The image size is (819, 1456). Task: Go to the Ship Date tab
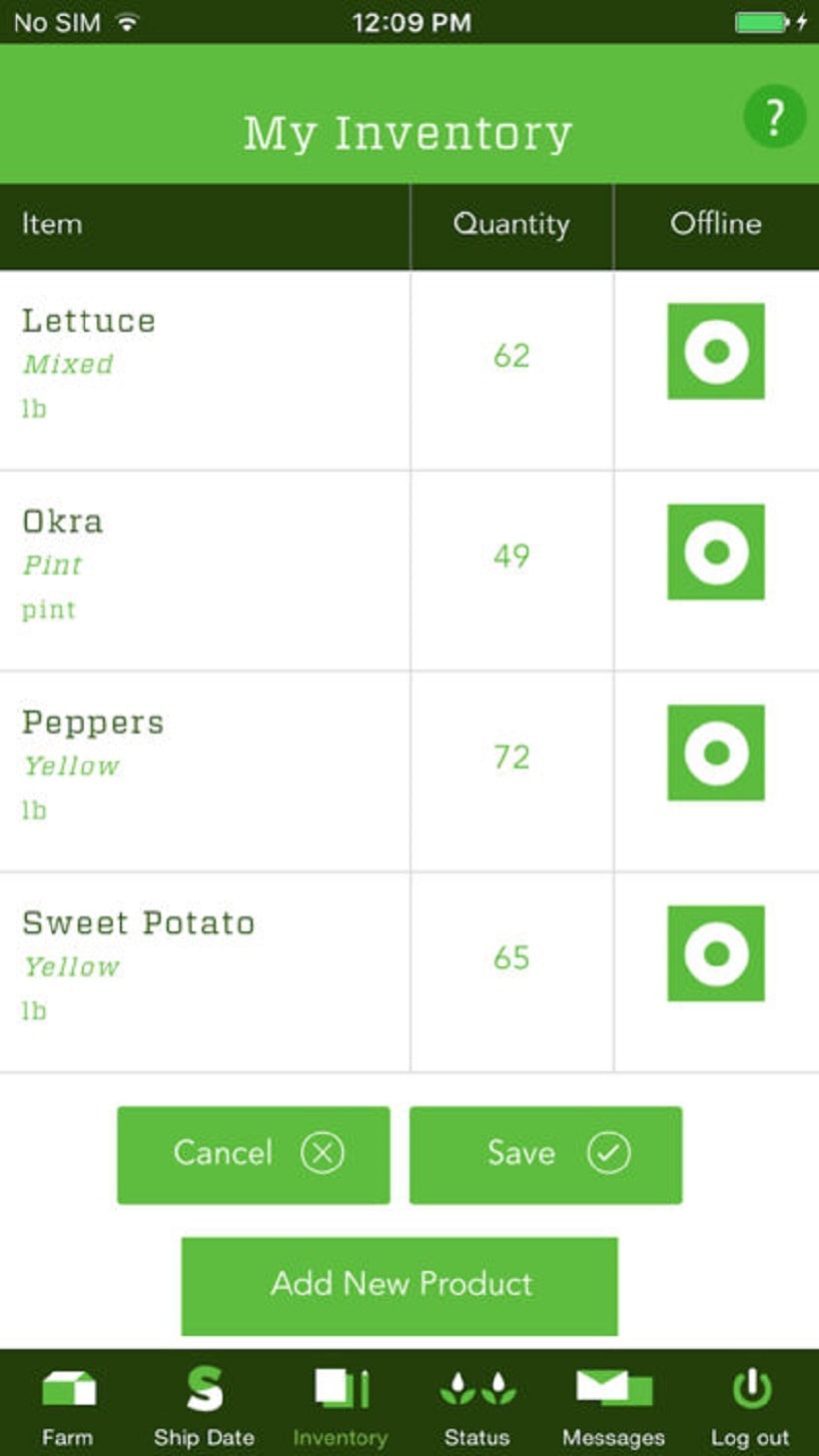tap(204, 1405)
